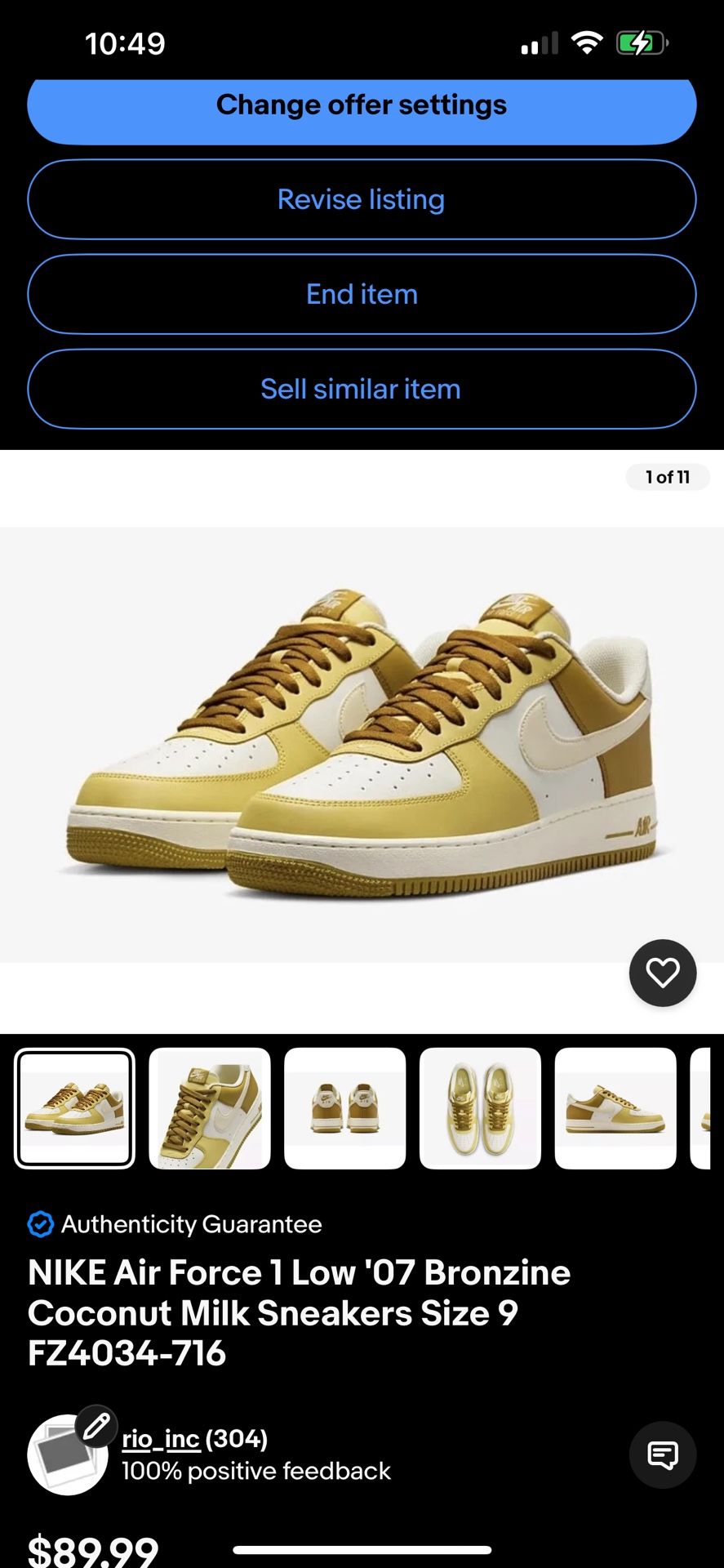Click the Revise listing button
The width and height of the screenshot is (724, 1568).
(x=362, y=199)
